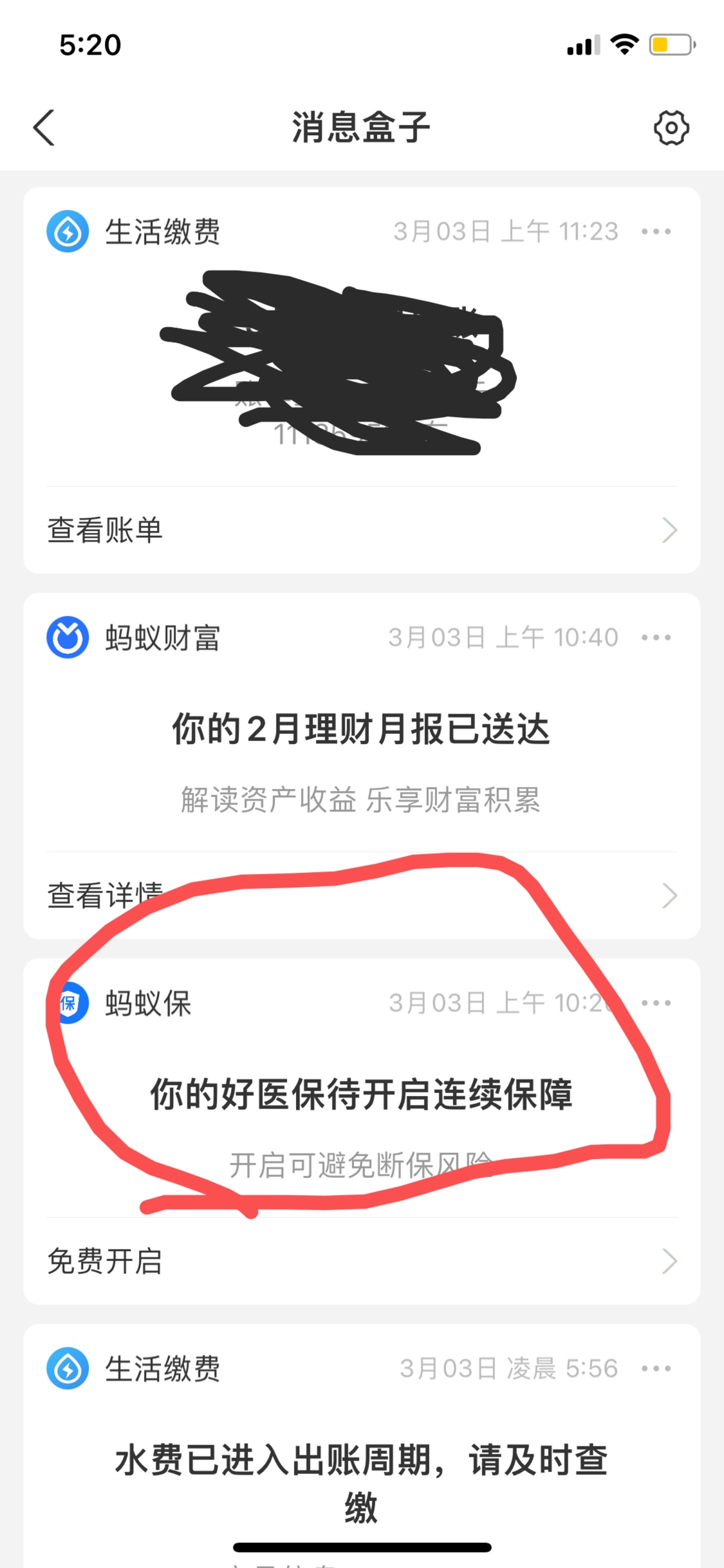The image size is (724, 1568).
Task: Go back from 消息盒子
Action: coord(44,127)
